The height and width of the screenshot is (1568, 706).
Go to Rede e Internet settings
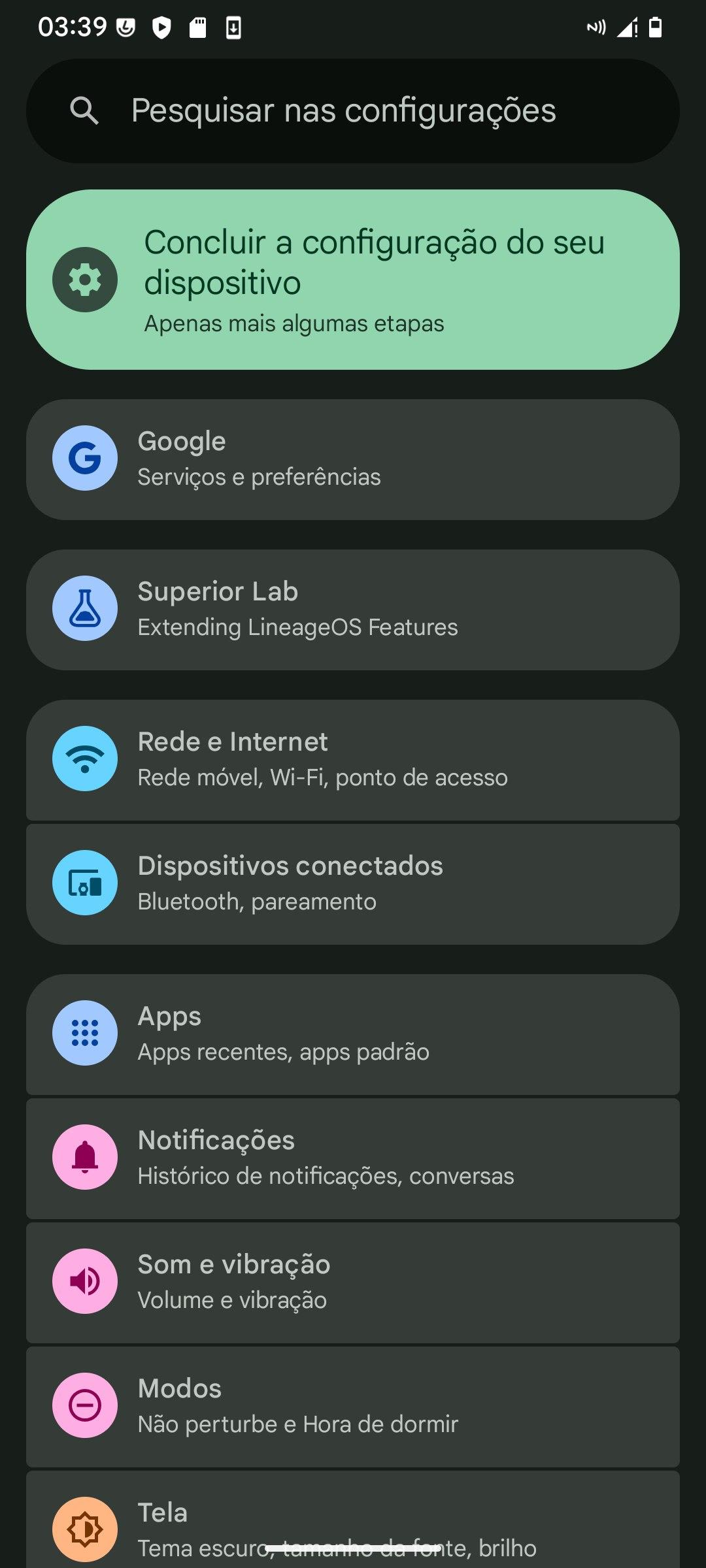click(353, 760)
